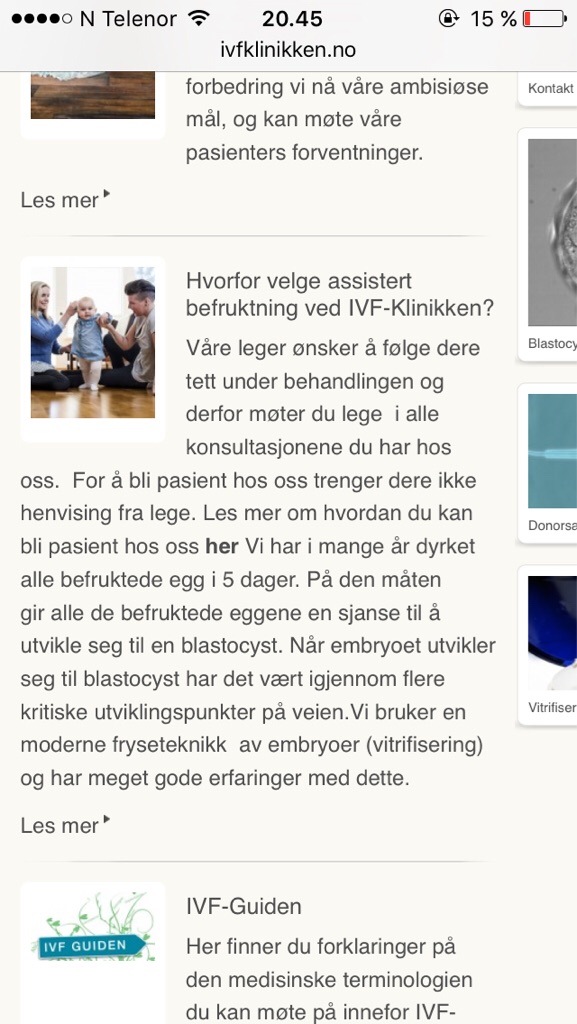Open the 'Hvorfor velge assistert befruktning' heading link

coord(339,294)
